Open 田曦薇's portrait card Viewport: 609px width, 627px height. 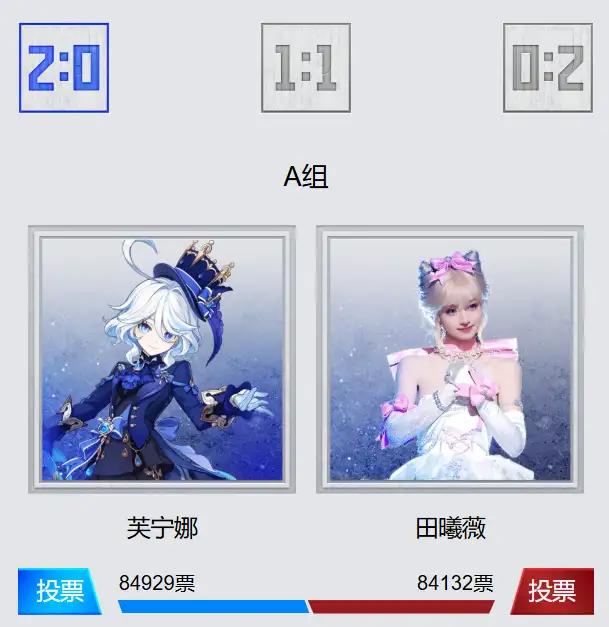[449, 359]
